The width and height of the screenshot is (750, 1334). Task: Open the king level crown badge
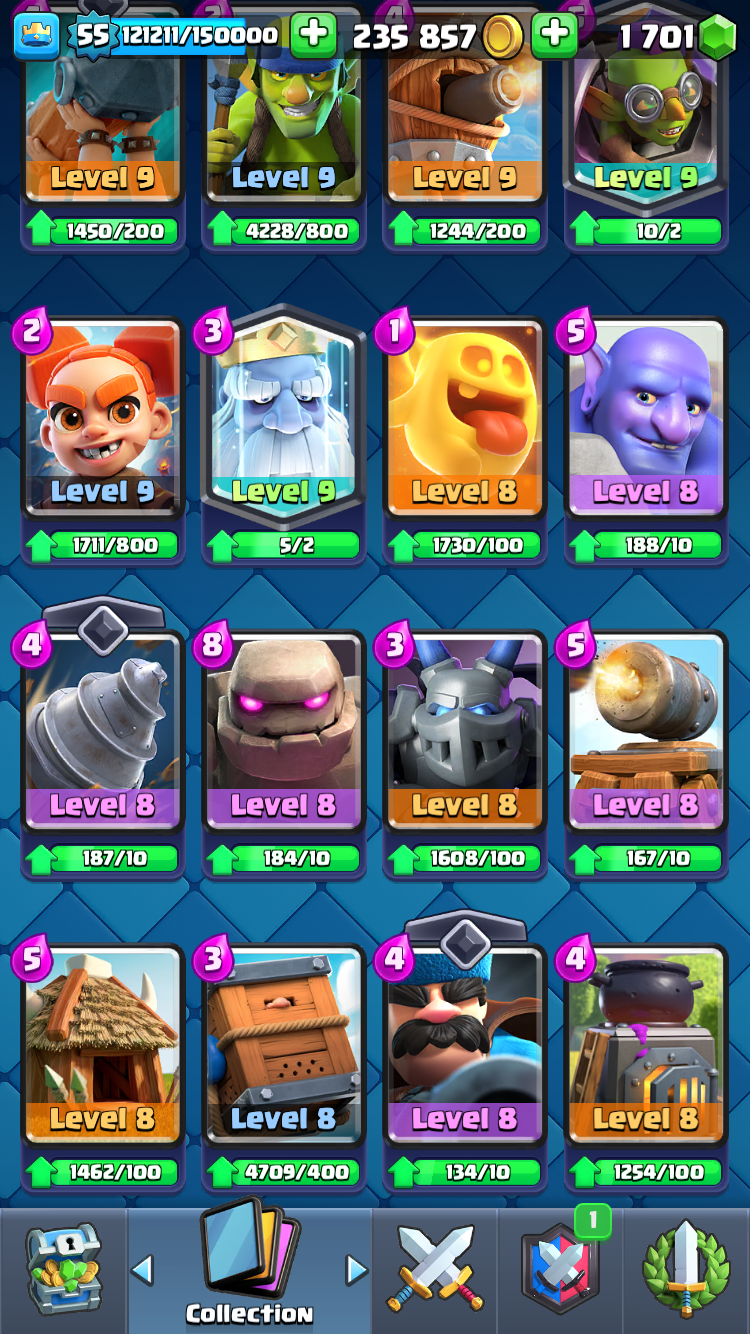(x=36, y=36)
